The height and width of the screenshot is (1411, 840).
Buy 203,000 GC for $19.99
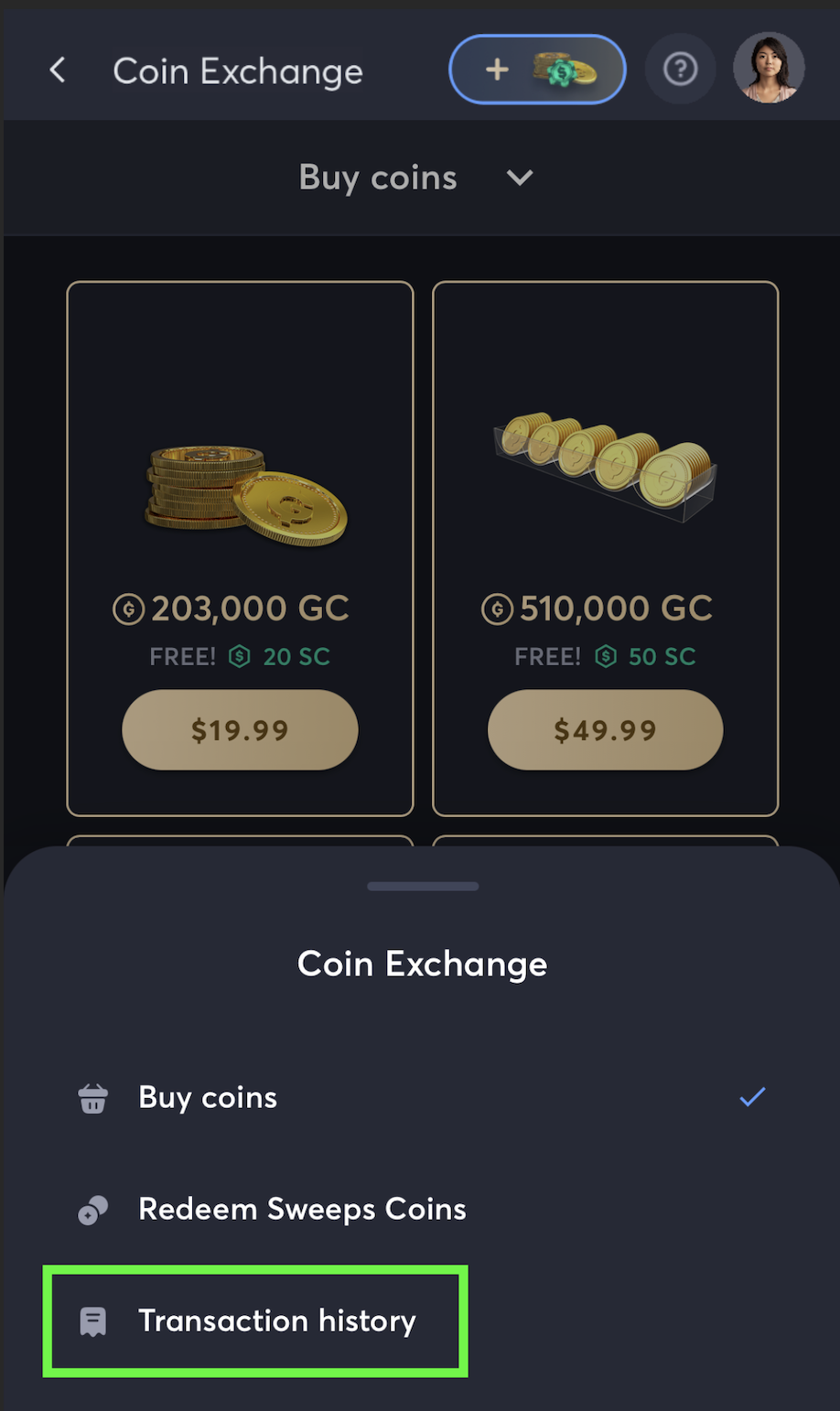240,730
